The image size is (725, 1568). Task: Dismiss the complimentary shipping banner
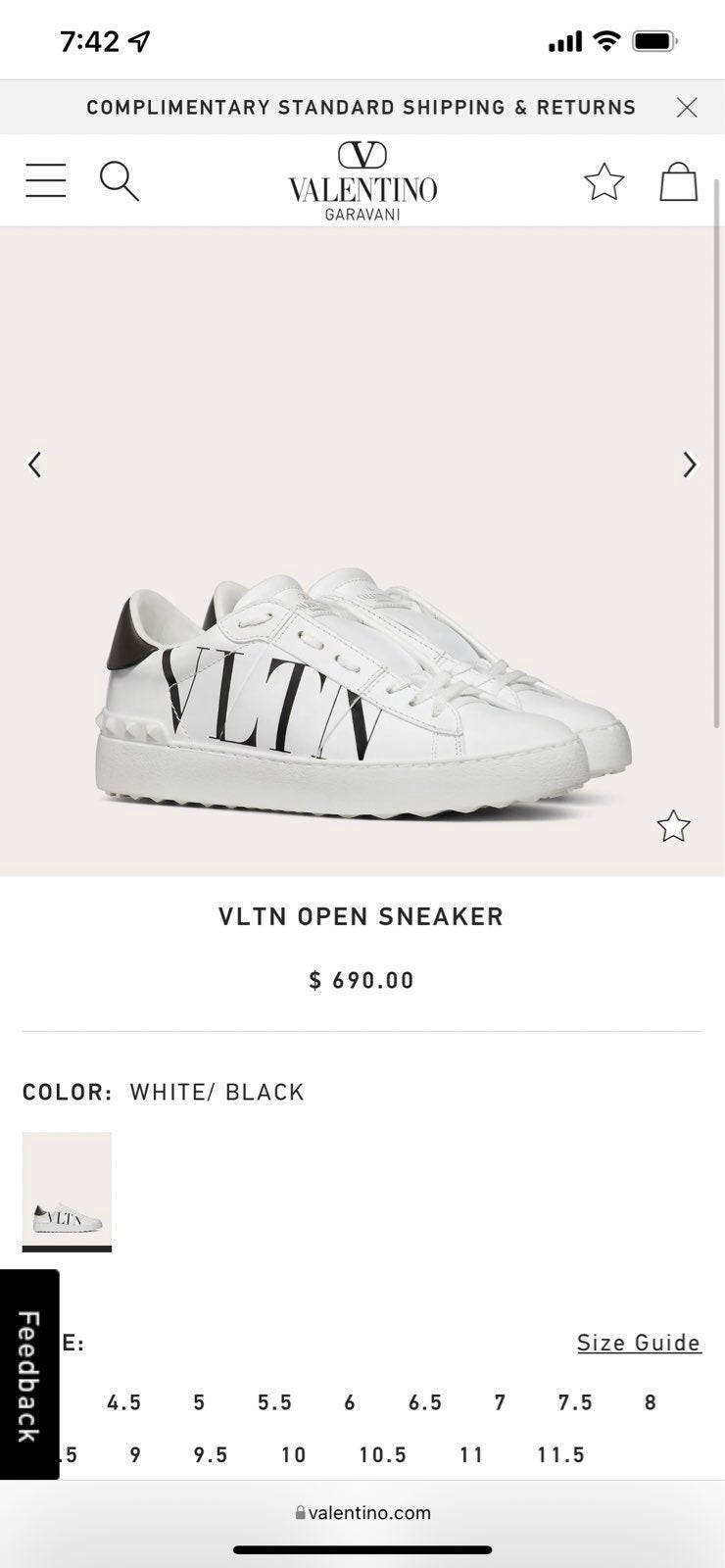pyautogui.click(x=687, y=108)
